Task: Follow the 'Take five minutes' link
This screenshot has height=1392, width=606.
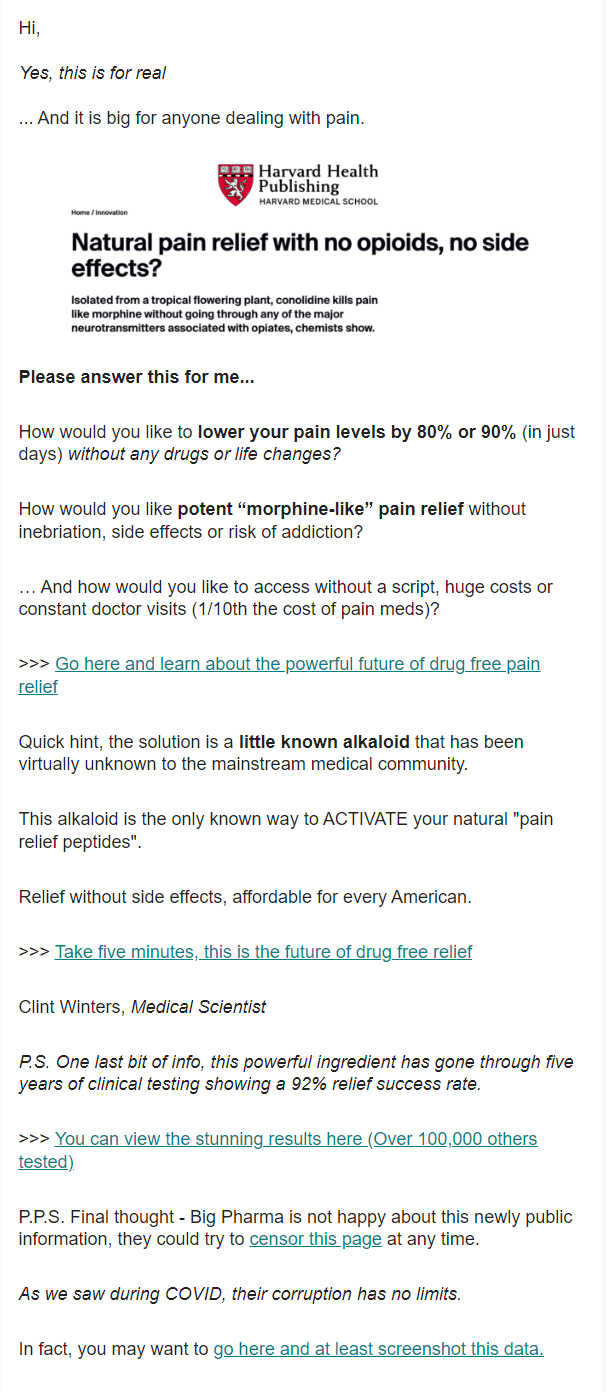Action: tap(263, 951)
